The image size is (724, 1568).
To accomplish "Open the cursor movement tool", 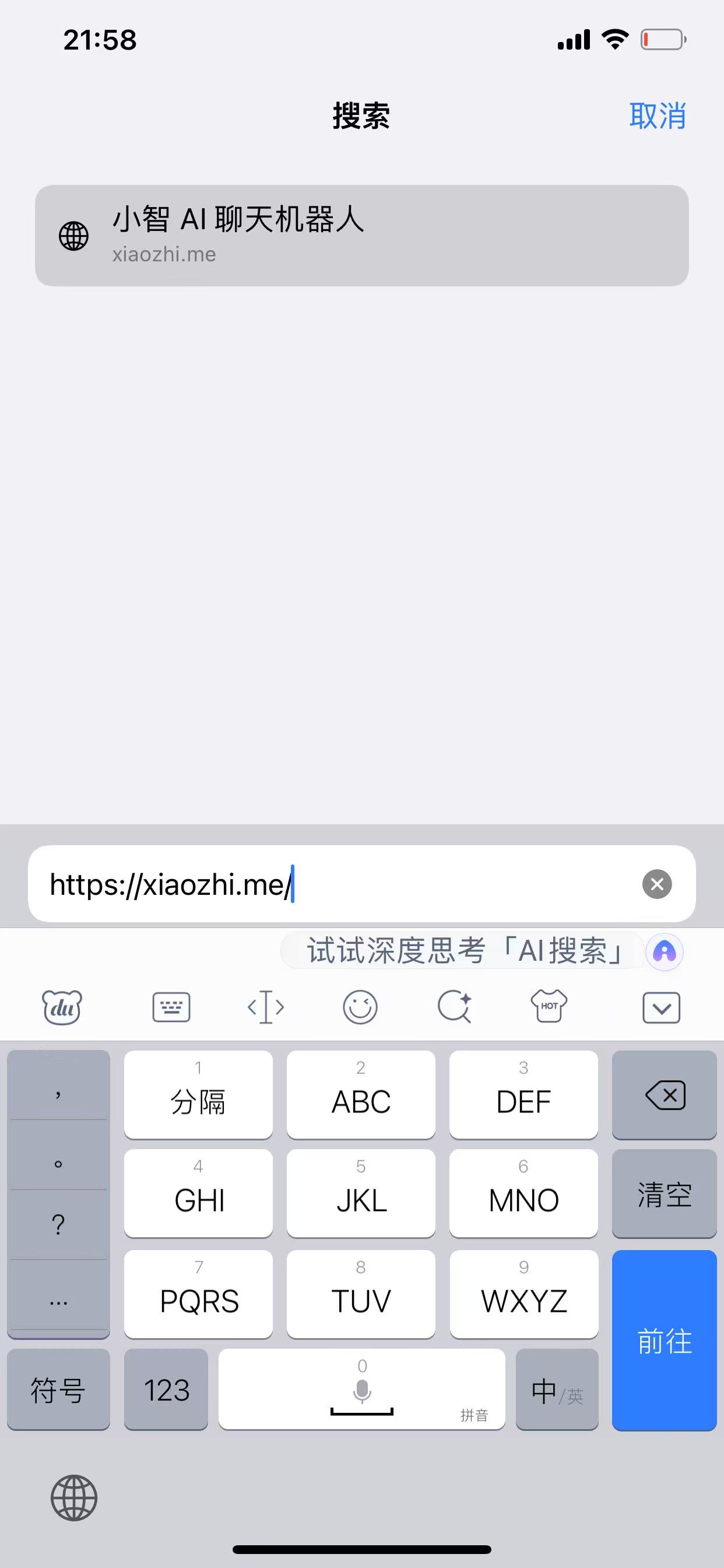I will (x=266, y=1007).
